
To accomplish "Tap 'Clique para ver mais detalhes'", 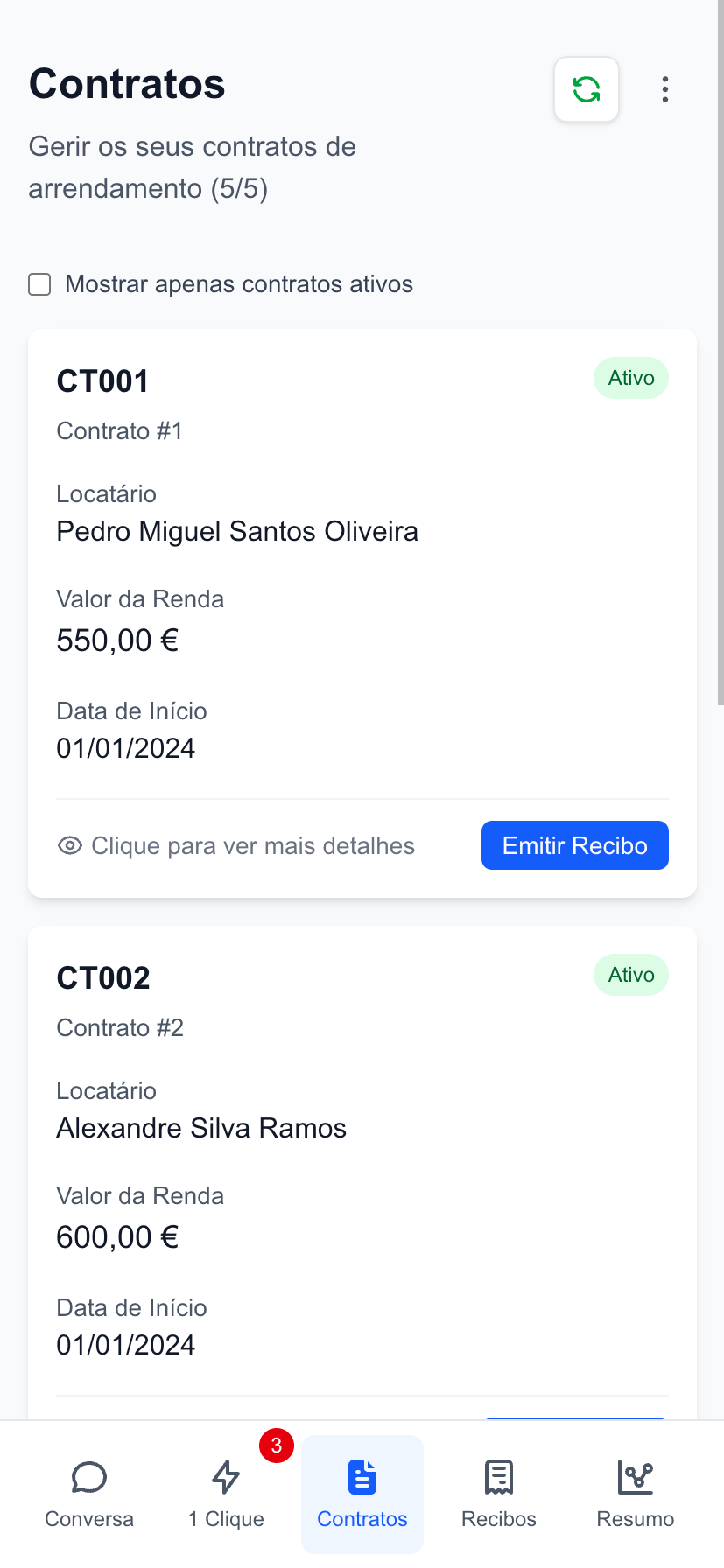I will (x=253, y=845).
